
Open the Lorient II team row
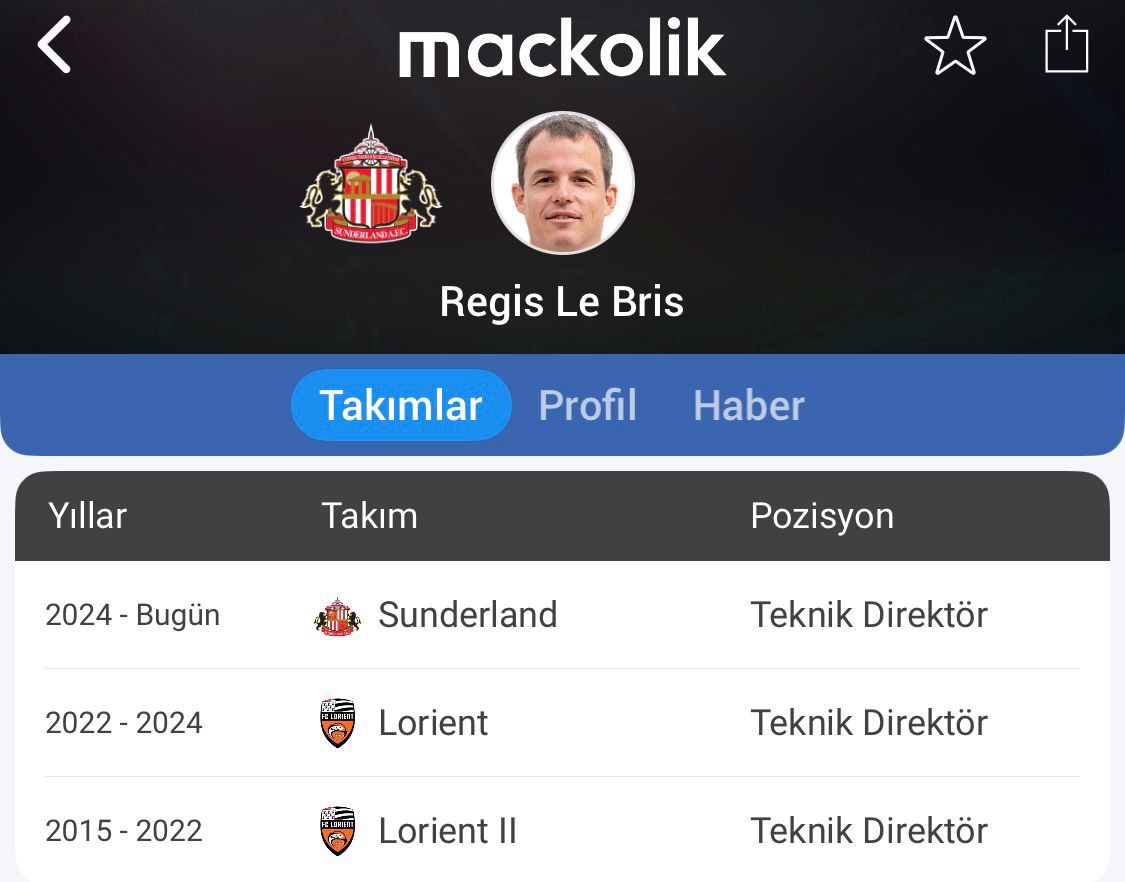tap(446, 831)
